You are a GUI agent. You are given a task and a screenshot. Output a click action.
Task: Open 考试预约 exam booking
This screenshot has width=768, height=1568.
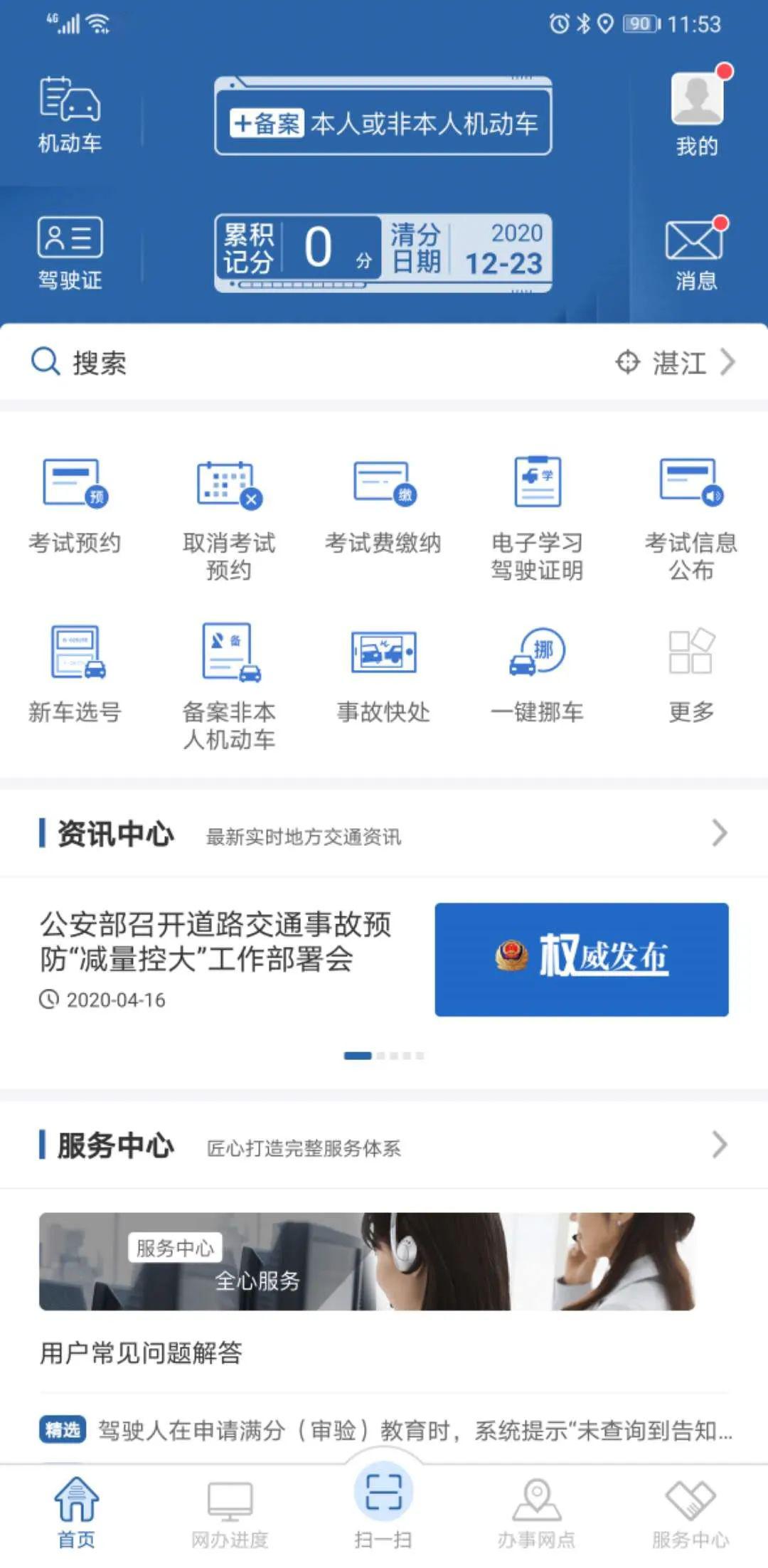click(75, 505)
